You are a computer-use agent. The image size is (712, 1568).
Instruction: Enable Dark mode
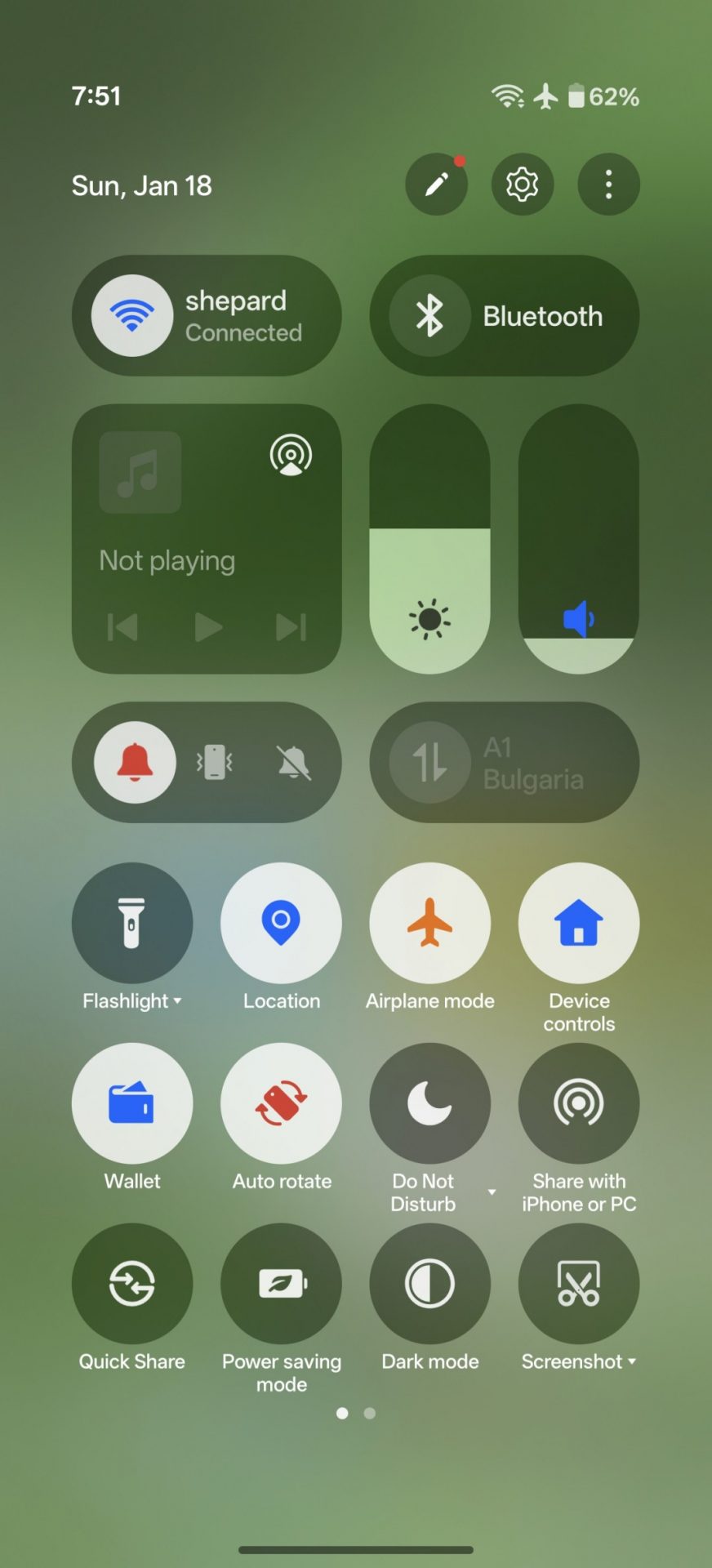click(429, 1284)
